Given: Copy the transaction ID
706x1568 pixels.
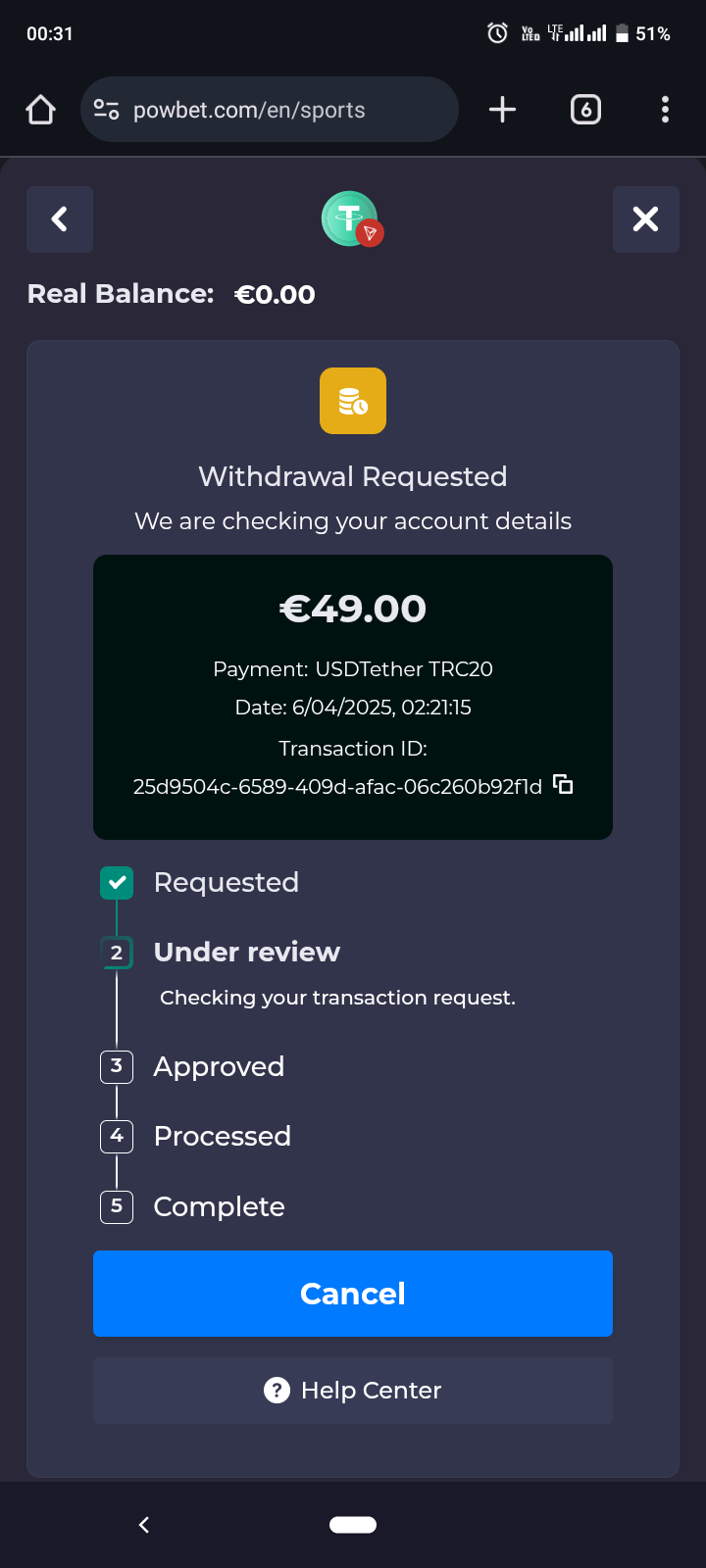Looking at the screenshot, I should [563, 784].
